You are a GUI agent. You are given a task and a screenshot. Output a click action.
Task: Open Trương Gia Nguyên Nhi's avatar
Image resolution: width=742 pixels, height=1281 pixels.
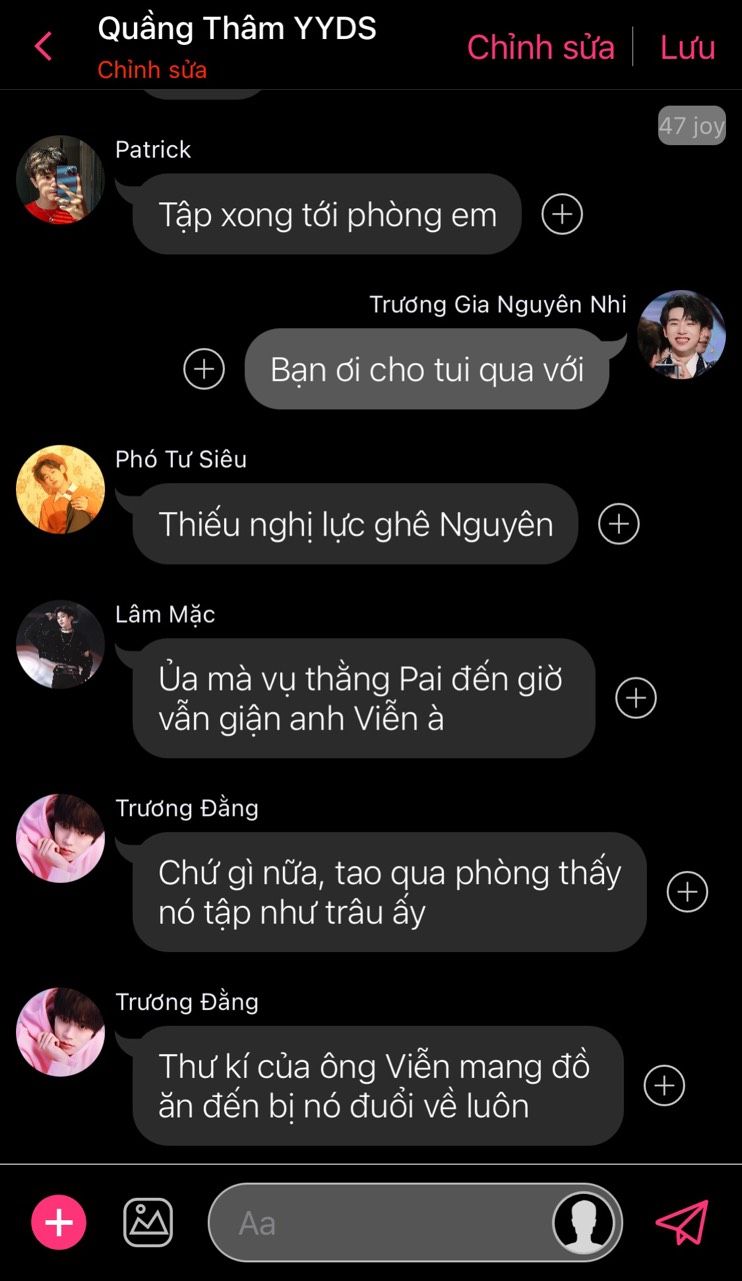tap(682, 335)
